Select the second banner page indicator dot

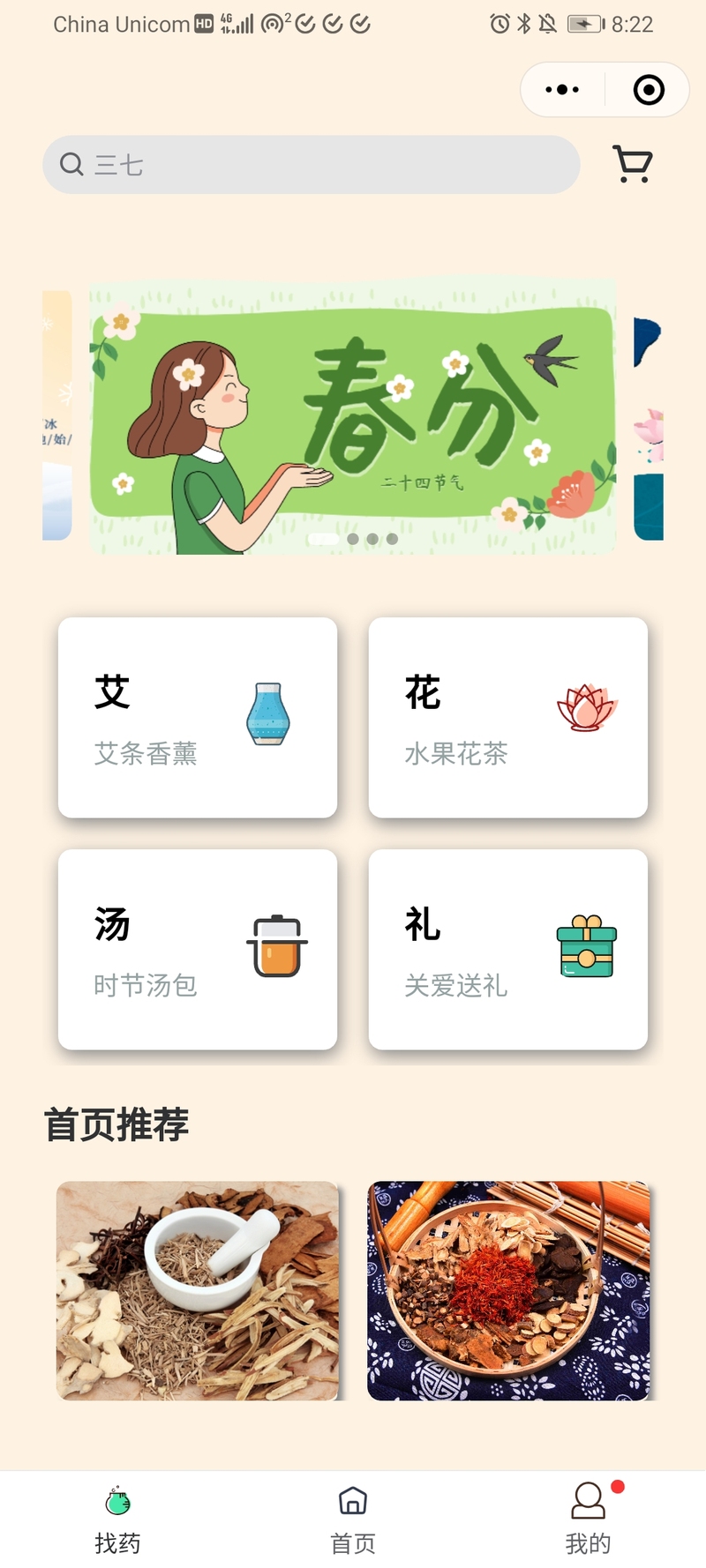tap(353, 539)
